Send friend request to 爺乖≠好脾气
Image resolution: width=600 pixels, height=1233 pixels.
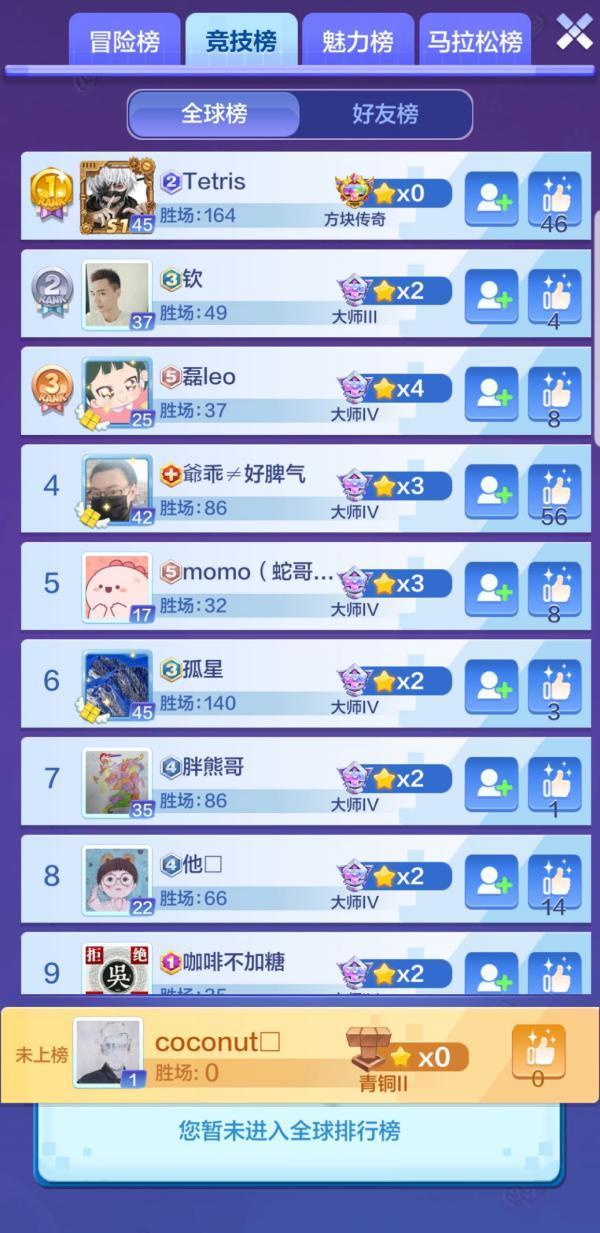point(491,491)
